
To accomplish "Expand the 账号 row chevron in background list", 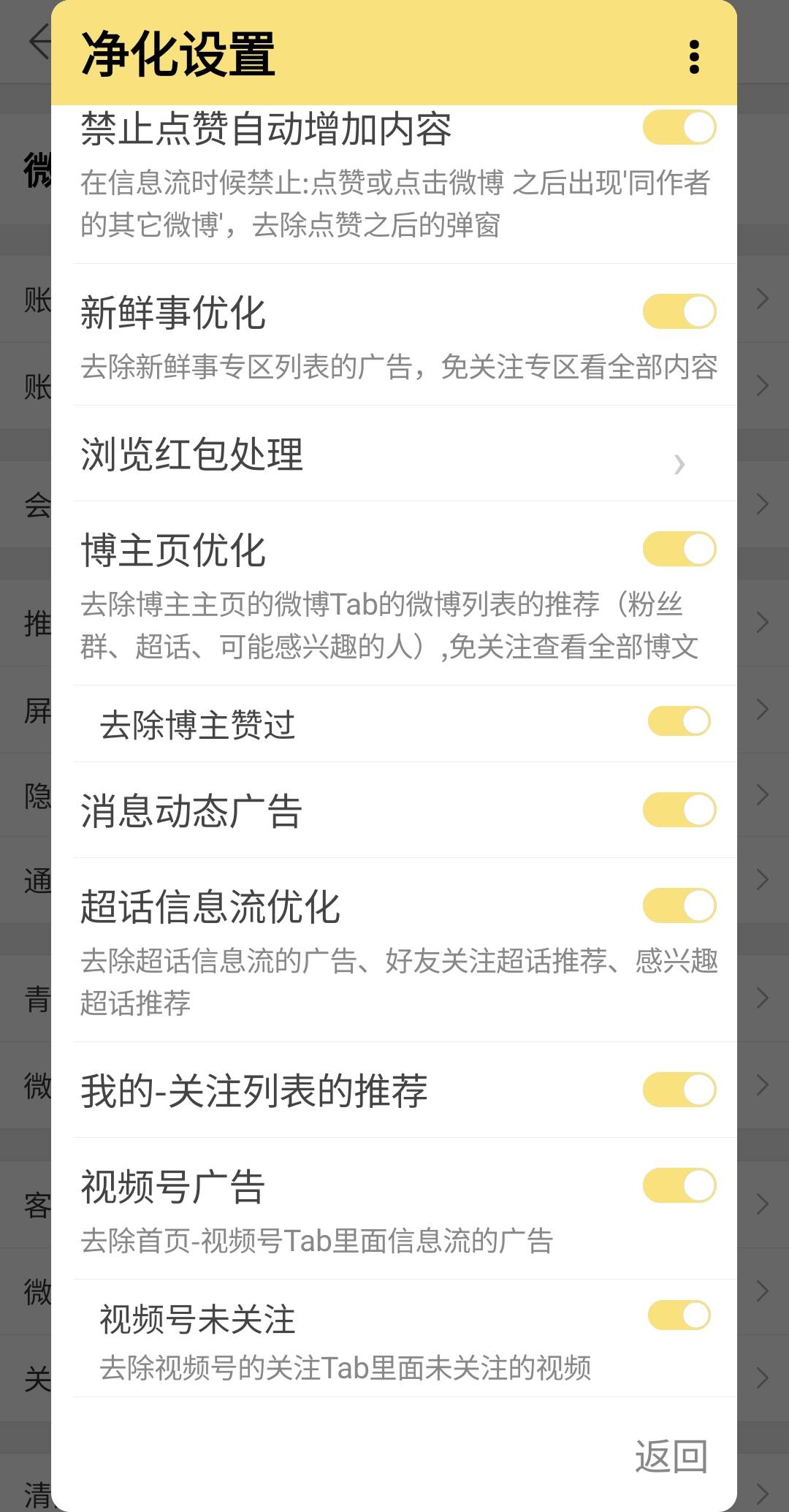I will 763,300.
